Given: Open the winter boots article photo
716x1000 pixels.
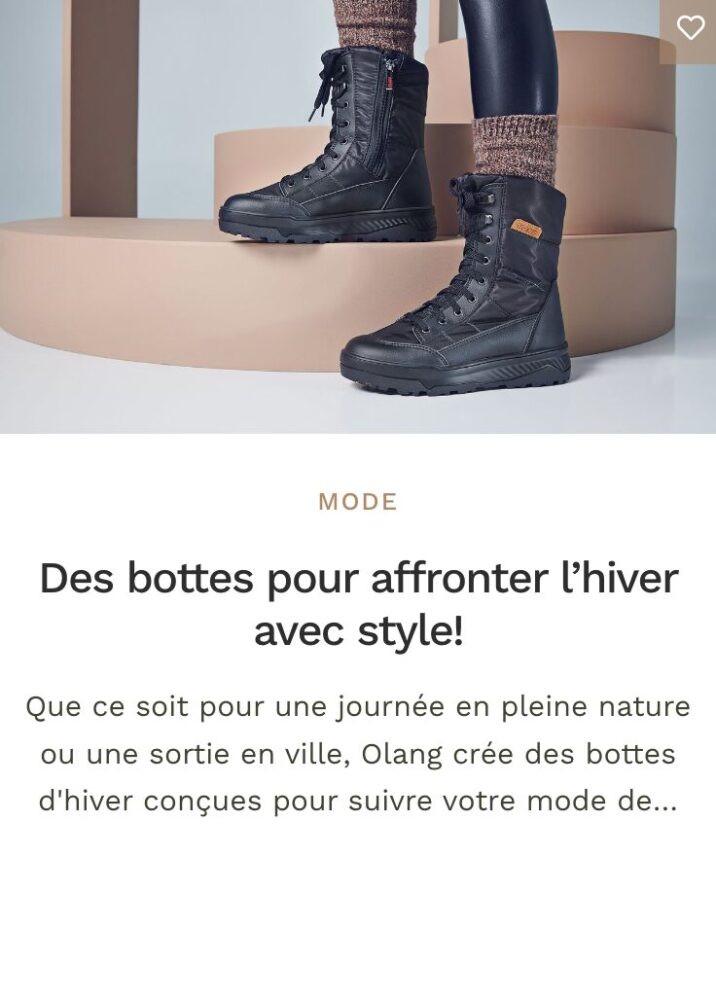Looking at the screenshot, I should click(358, 216).
